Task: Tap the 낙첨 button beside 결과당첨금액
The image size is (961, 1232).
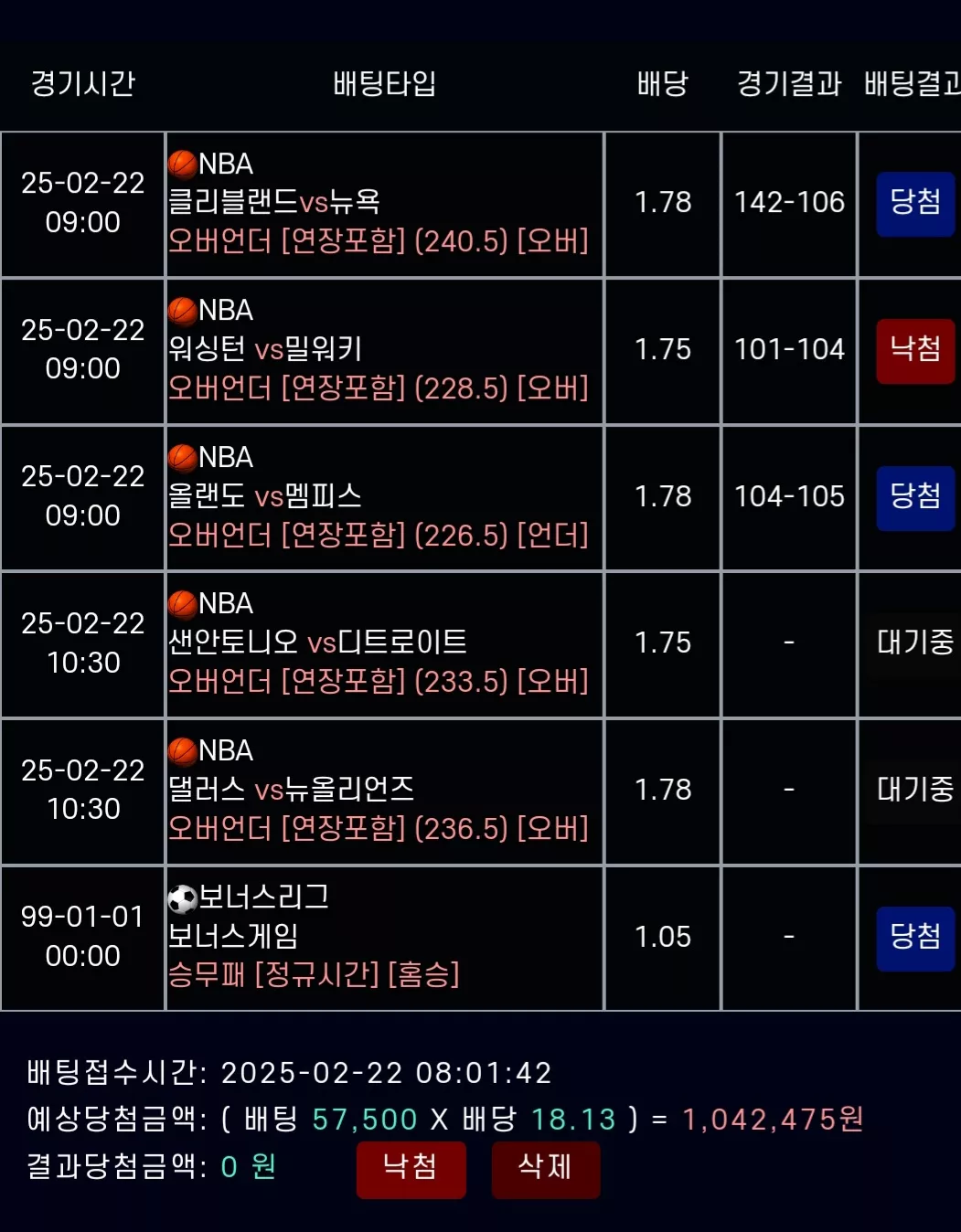Action: pyautogui.click(x=411, y=1169)
